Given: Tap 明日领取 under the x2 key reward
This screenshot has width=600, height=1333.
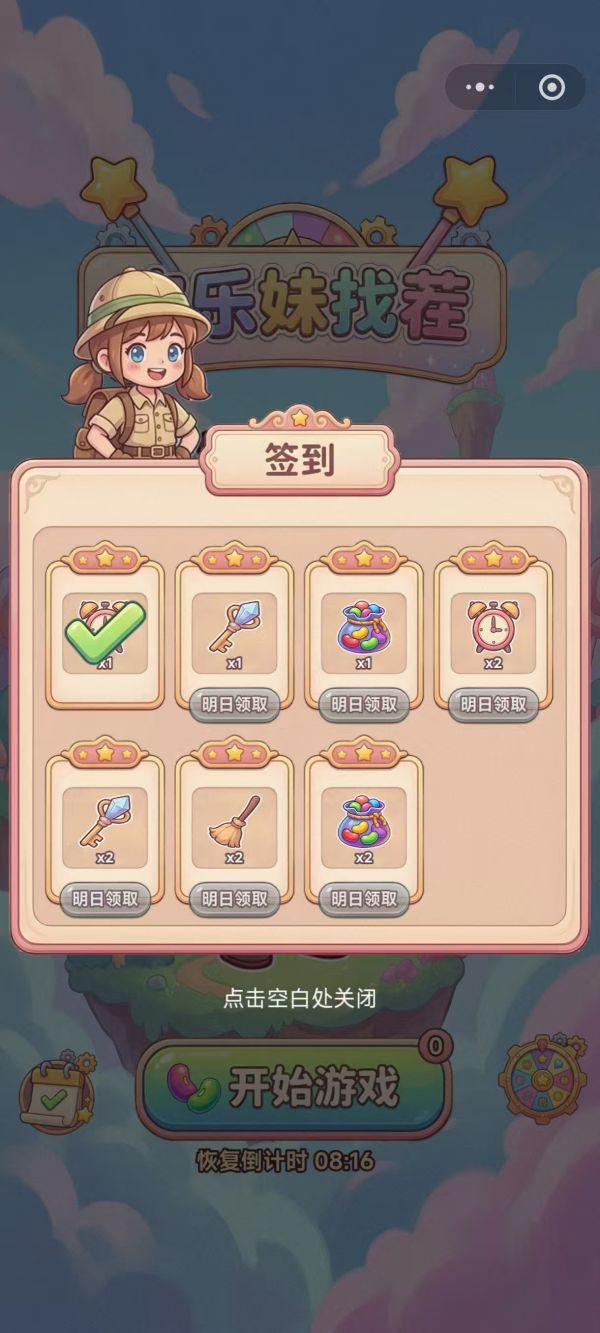Looking at the screenshot, I should (x=105, y=898).
